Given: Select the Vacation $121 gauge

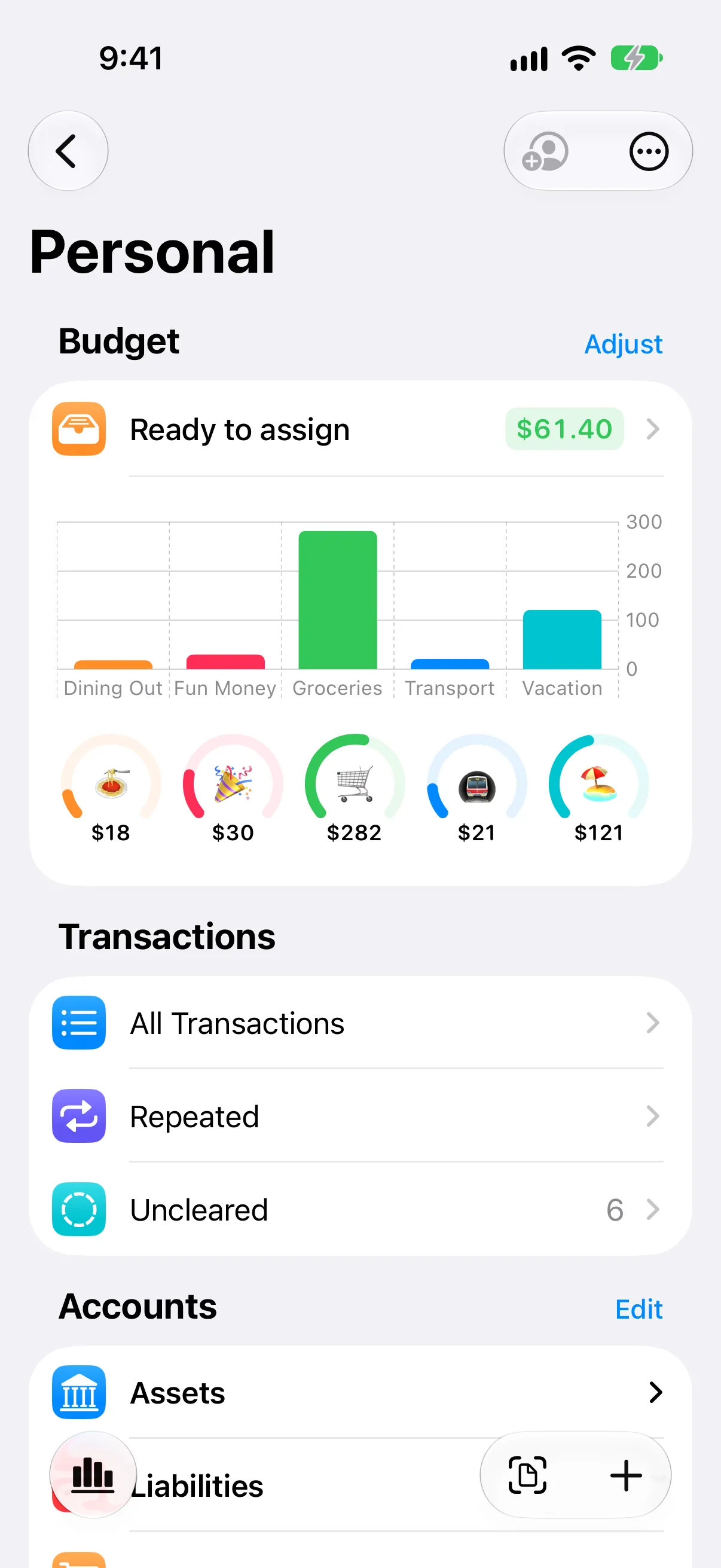Looking at the screenshot, I should click(599, 788).
